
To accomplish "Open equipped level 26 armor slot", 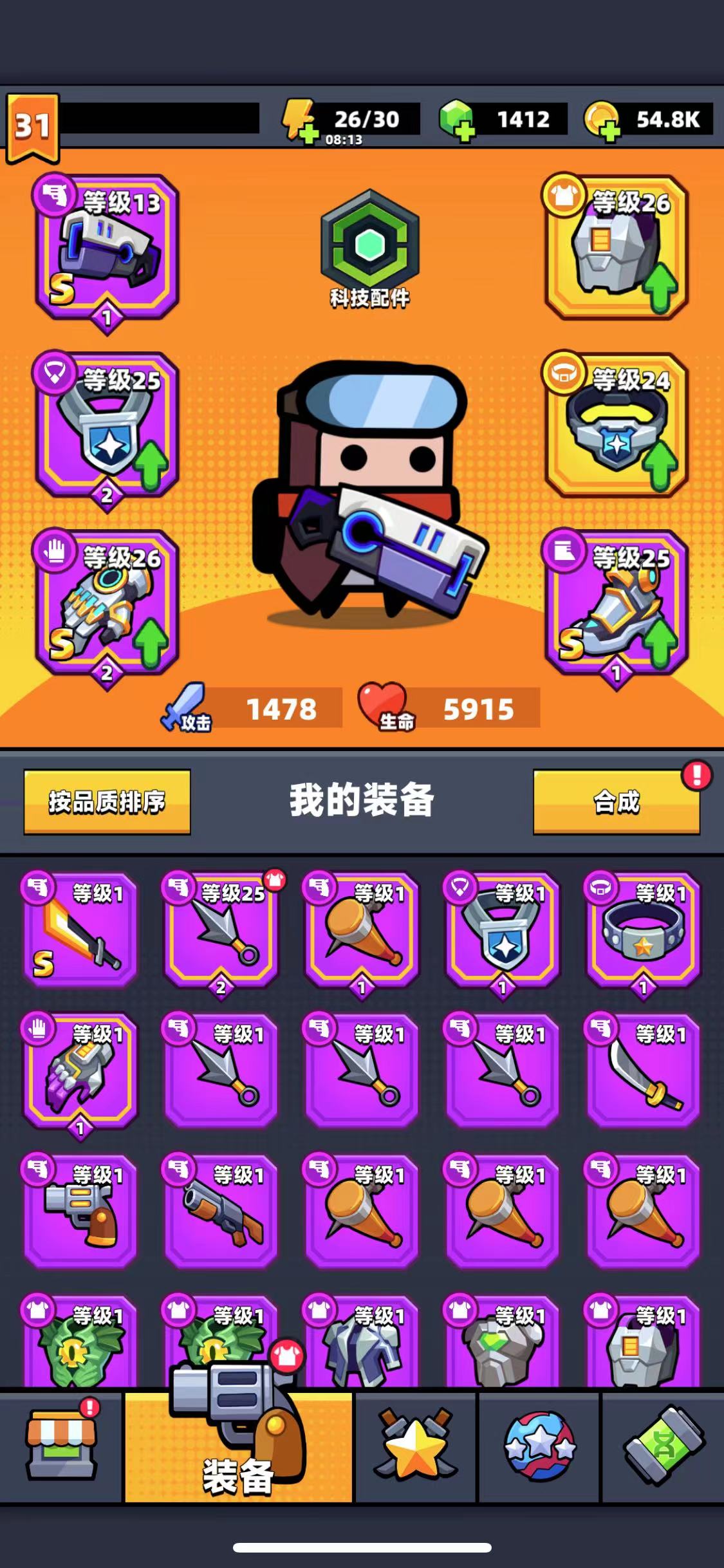I will pyautogui.click(x=616, y=247).
